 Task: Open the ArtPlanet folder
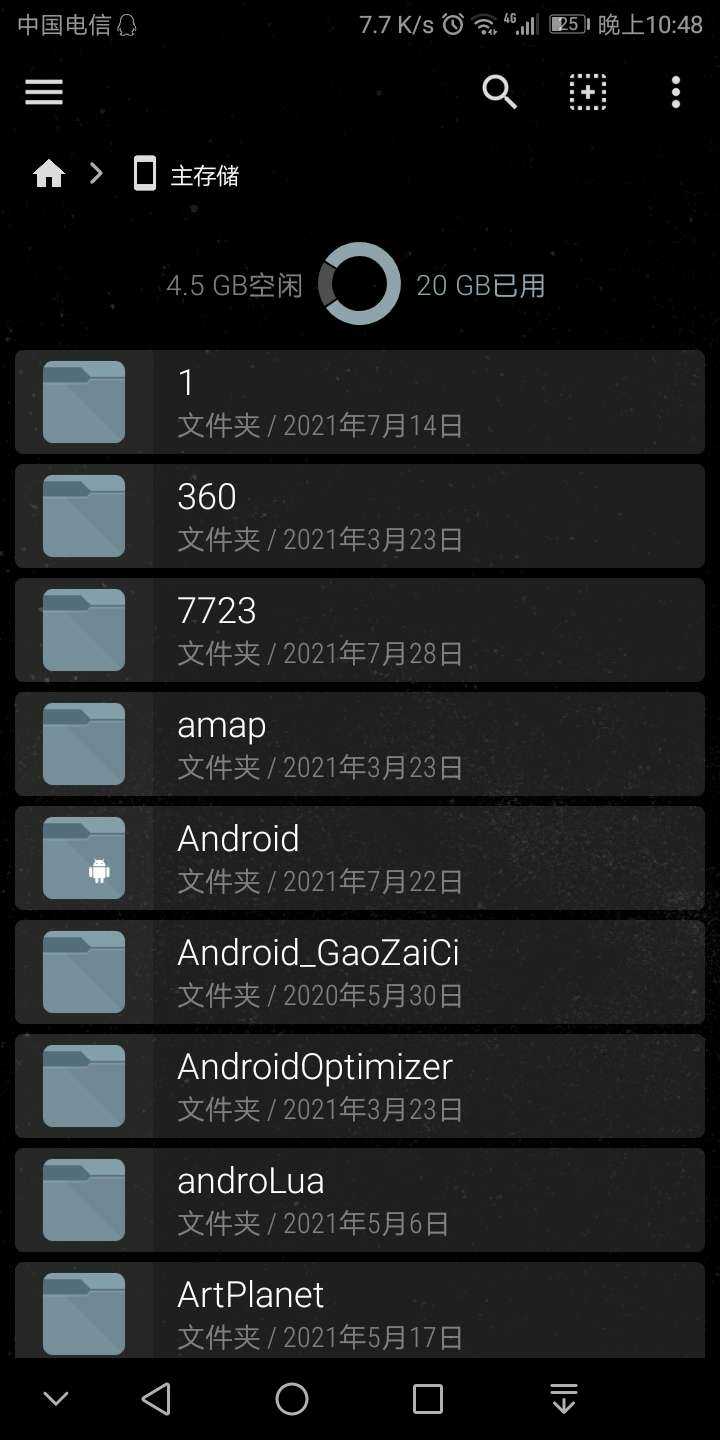coord(360,1310)
